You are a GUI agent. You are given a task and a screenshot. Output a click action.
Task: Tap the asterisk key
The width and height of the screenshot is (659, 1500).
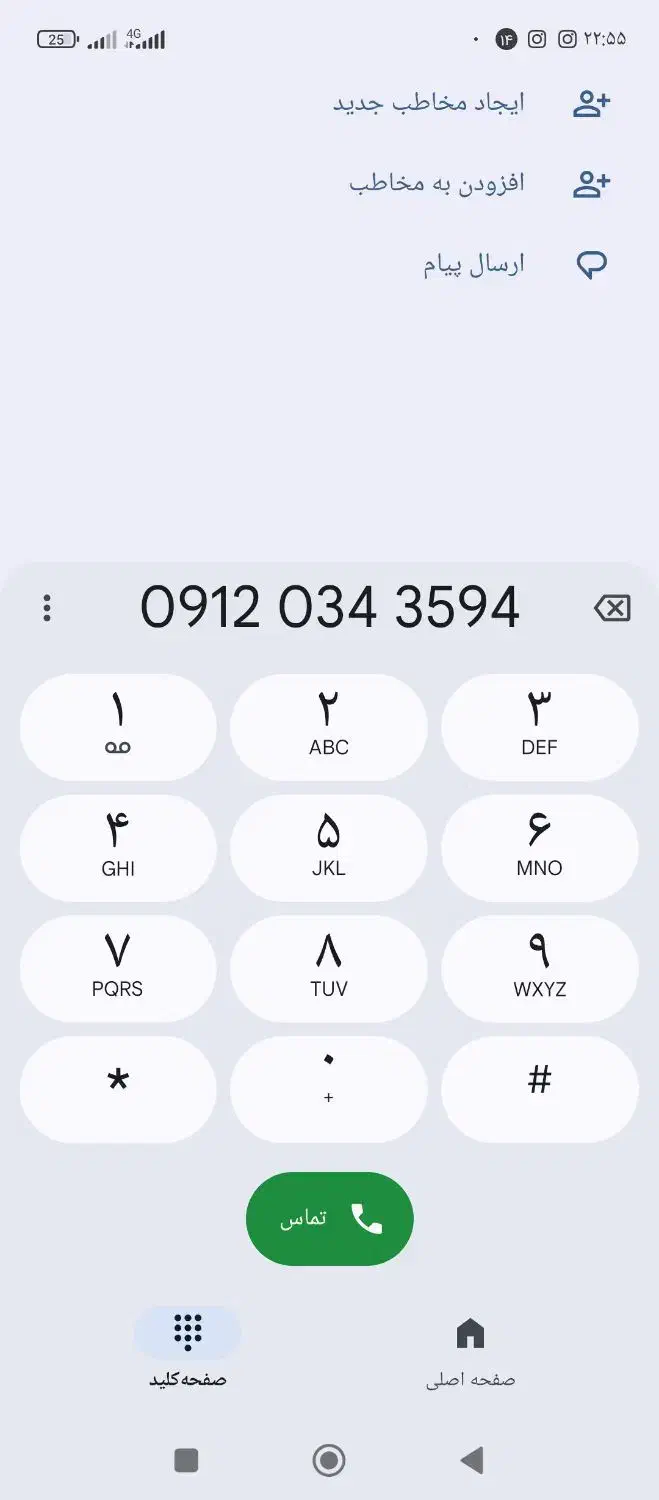click(118, 1089)
